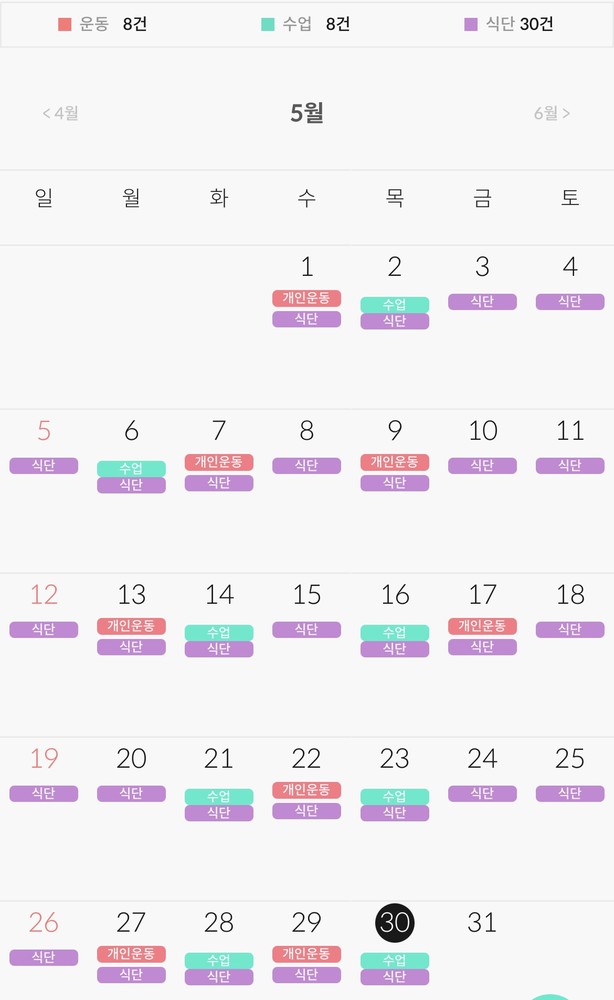Screen dimensions: 614x1000
Task: Open May 17 calendar day
Action: coord(482,595)
